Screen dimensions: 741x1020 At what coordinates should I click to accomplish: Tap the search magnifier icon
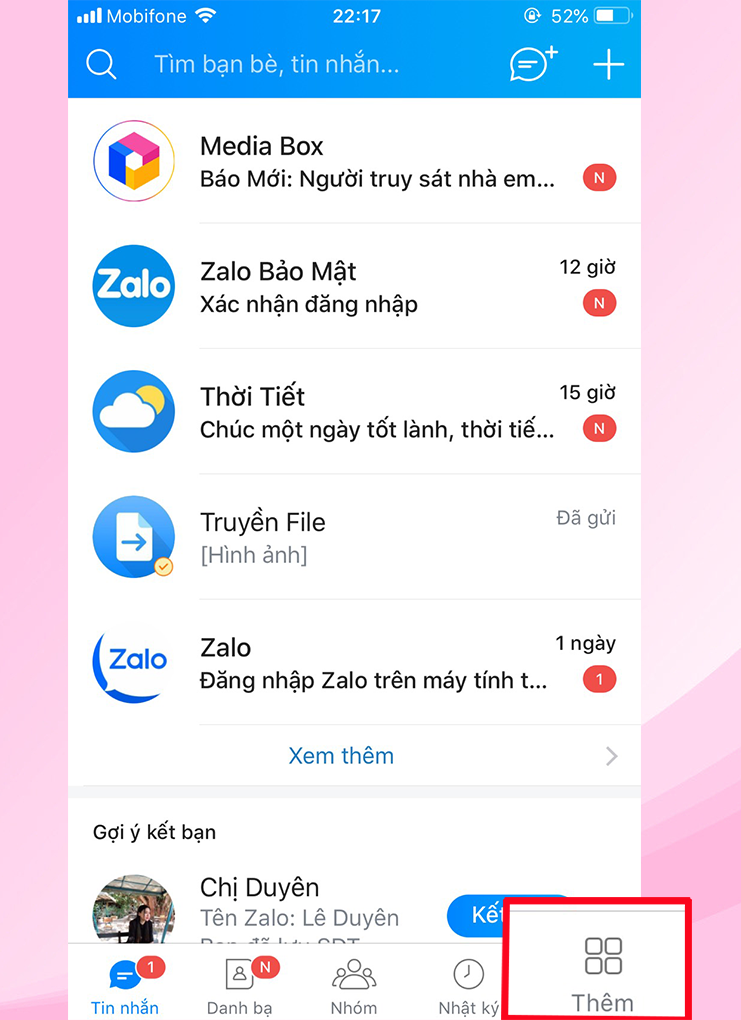click(101, 65)
